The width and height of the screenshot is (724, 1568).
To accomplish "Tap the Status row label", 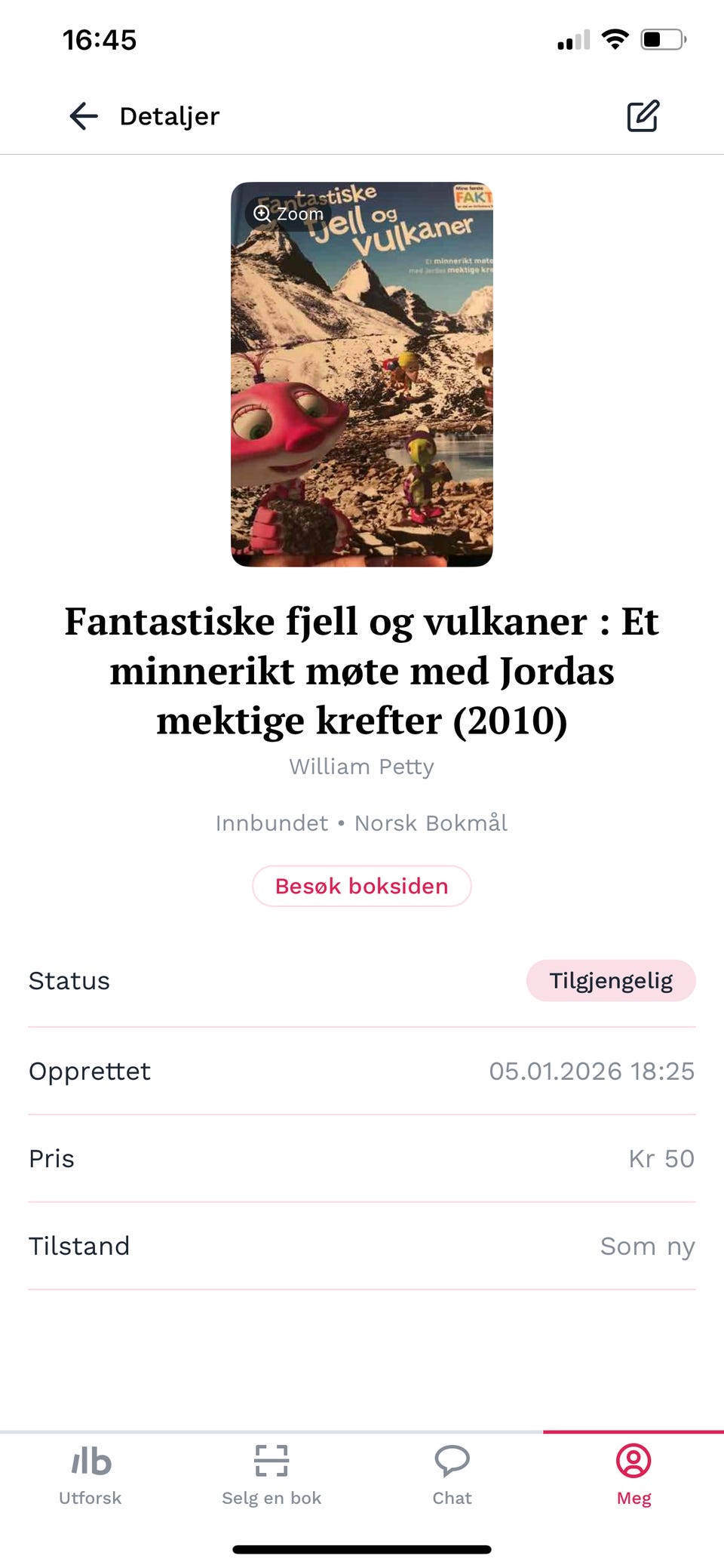I will [69, 980].
